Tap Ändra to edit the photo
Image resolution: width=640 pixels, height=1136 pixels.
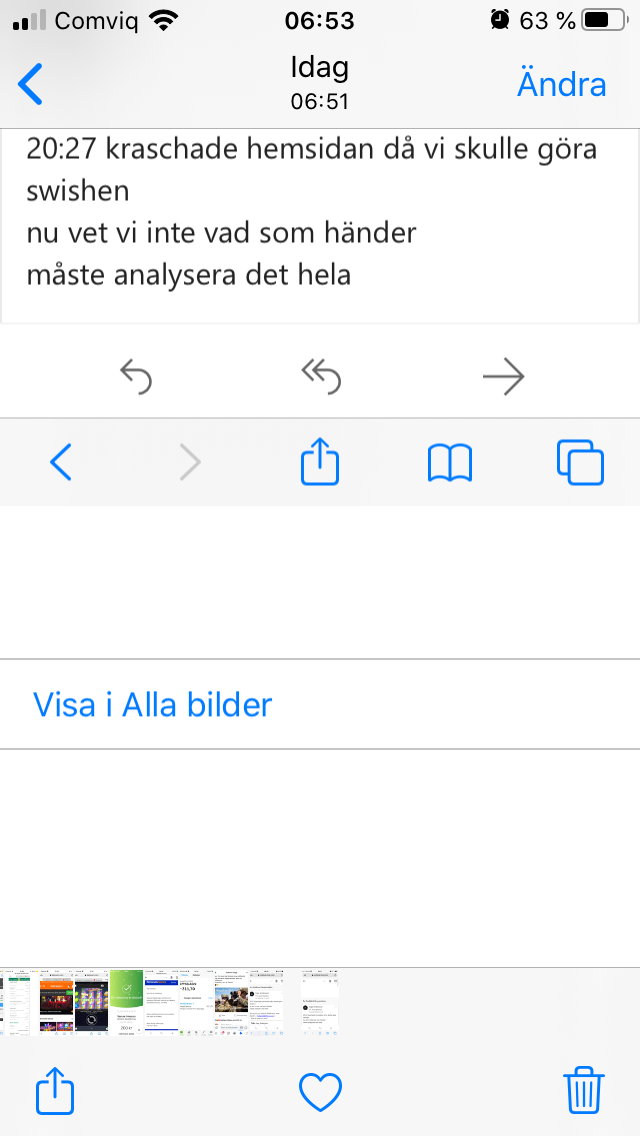[x=561, y=84]
